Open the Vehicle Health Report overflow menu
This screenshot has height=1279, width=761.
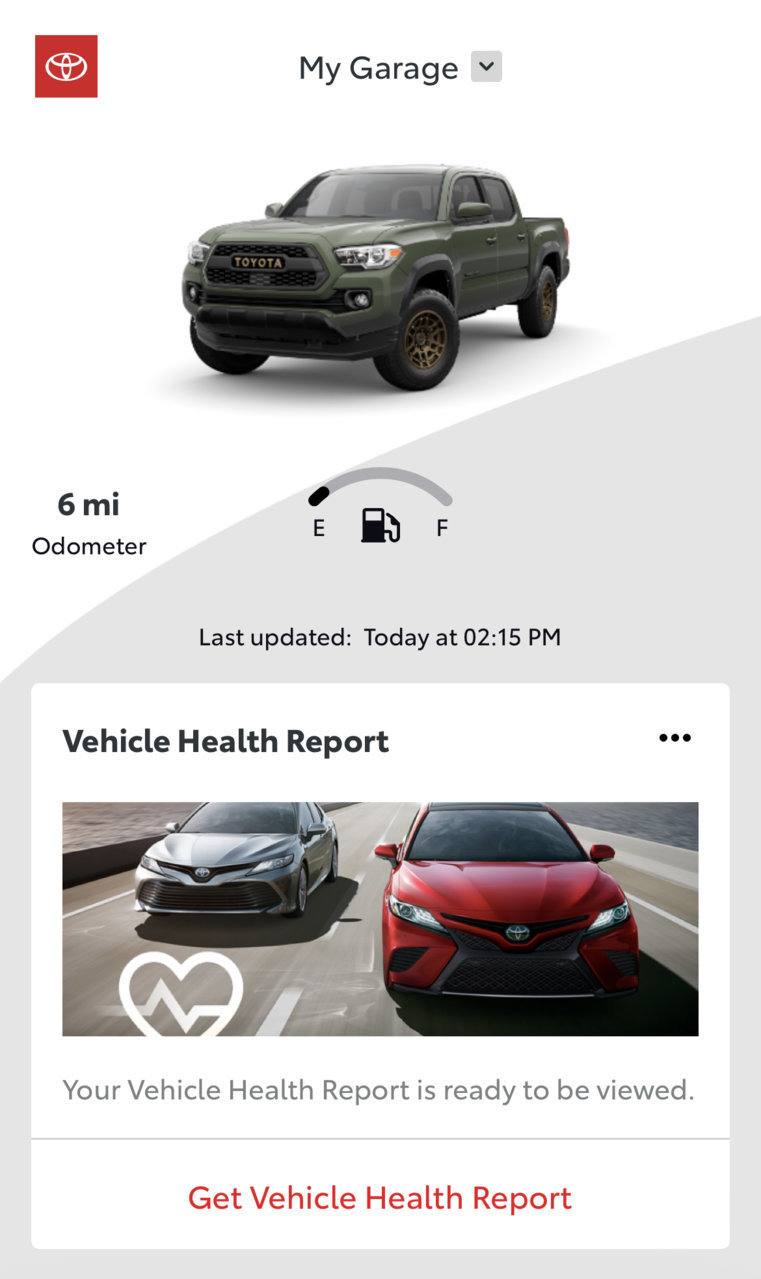pos(675,738)
